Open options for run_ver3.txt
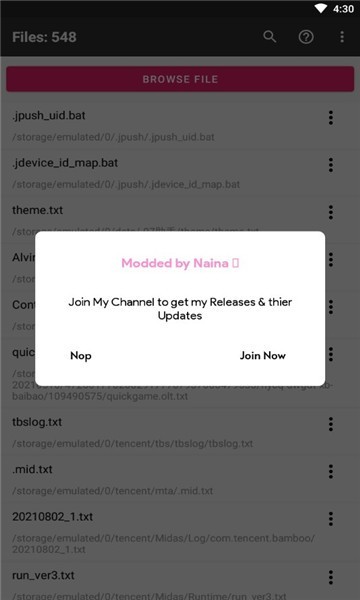Image resolution: width=360 pixels, height=600 pixels. click(331, 577)
